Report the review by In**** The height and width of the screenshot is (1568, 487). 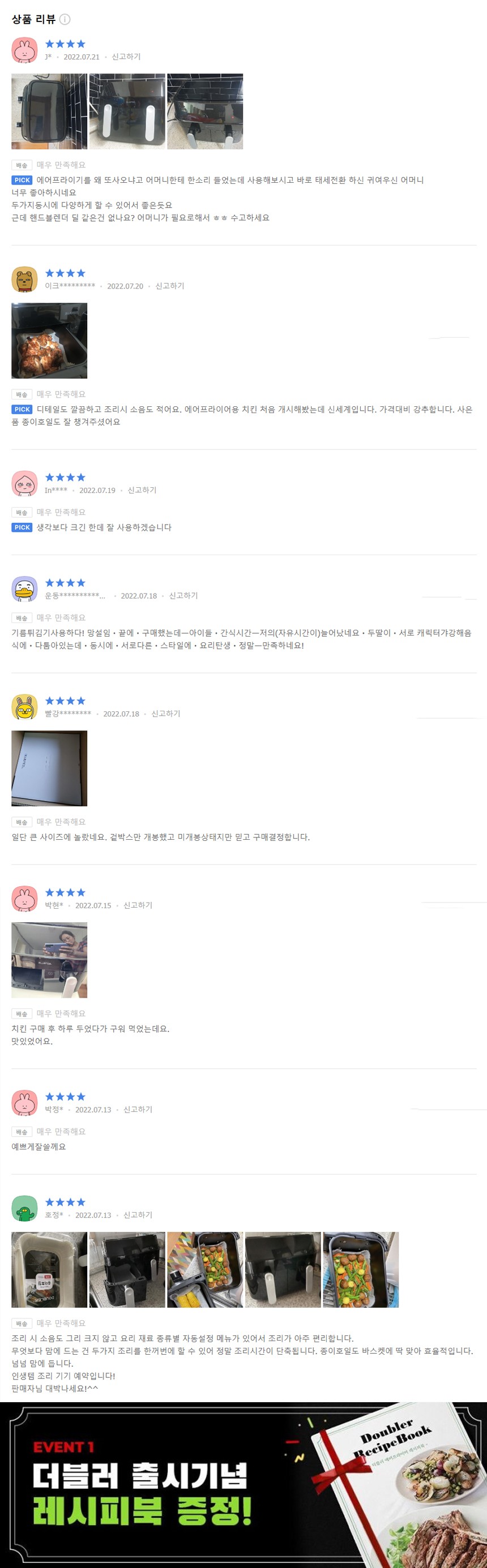(x=142, y=490)
